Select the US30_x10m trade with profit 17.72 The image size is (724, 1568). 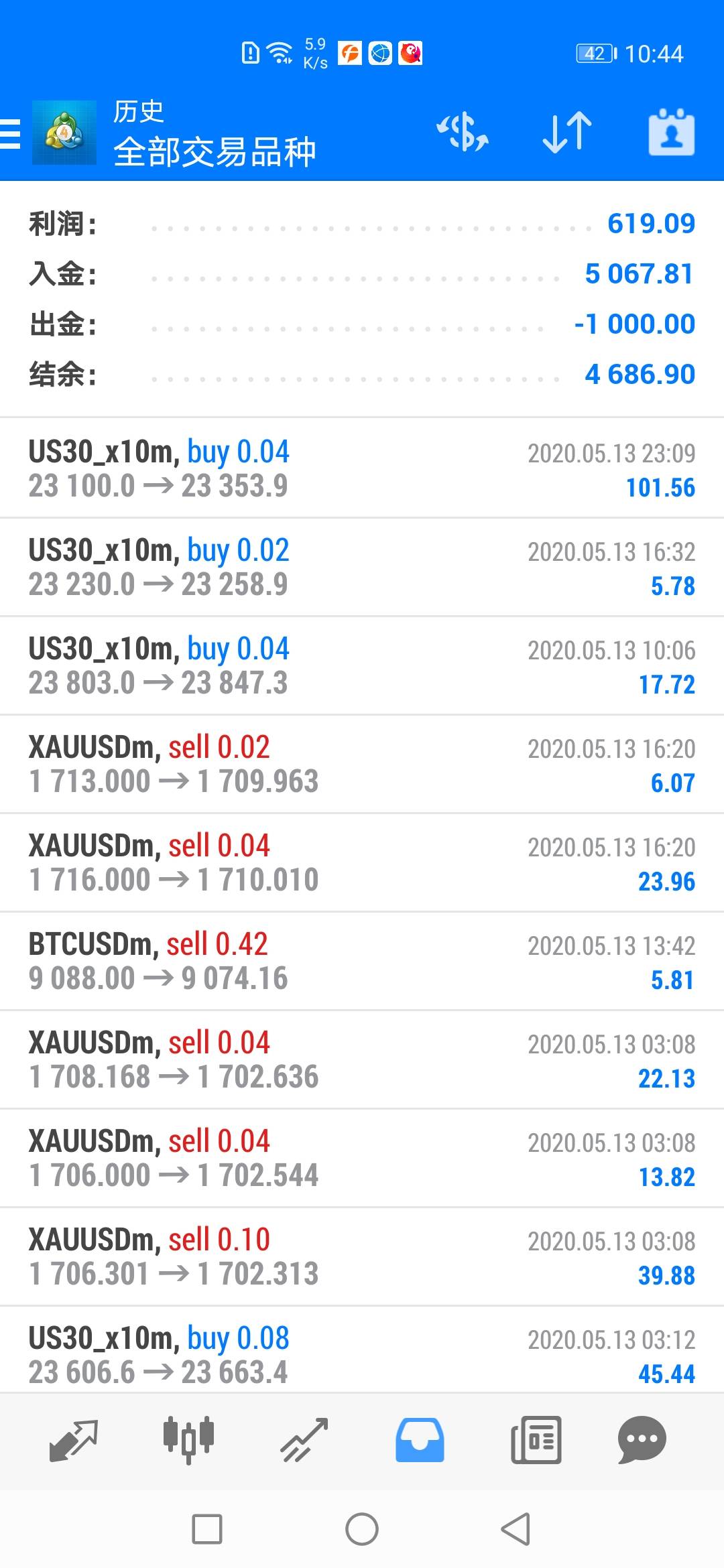coord(362,665)
